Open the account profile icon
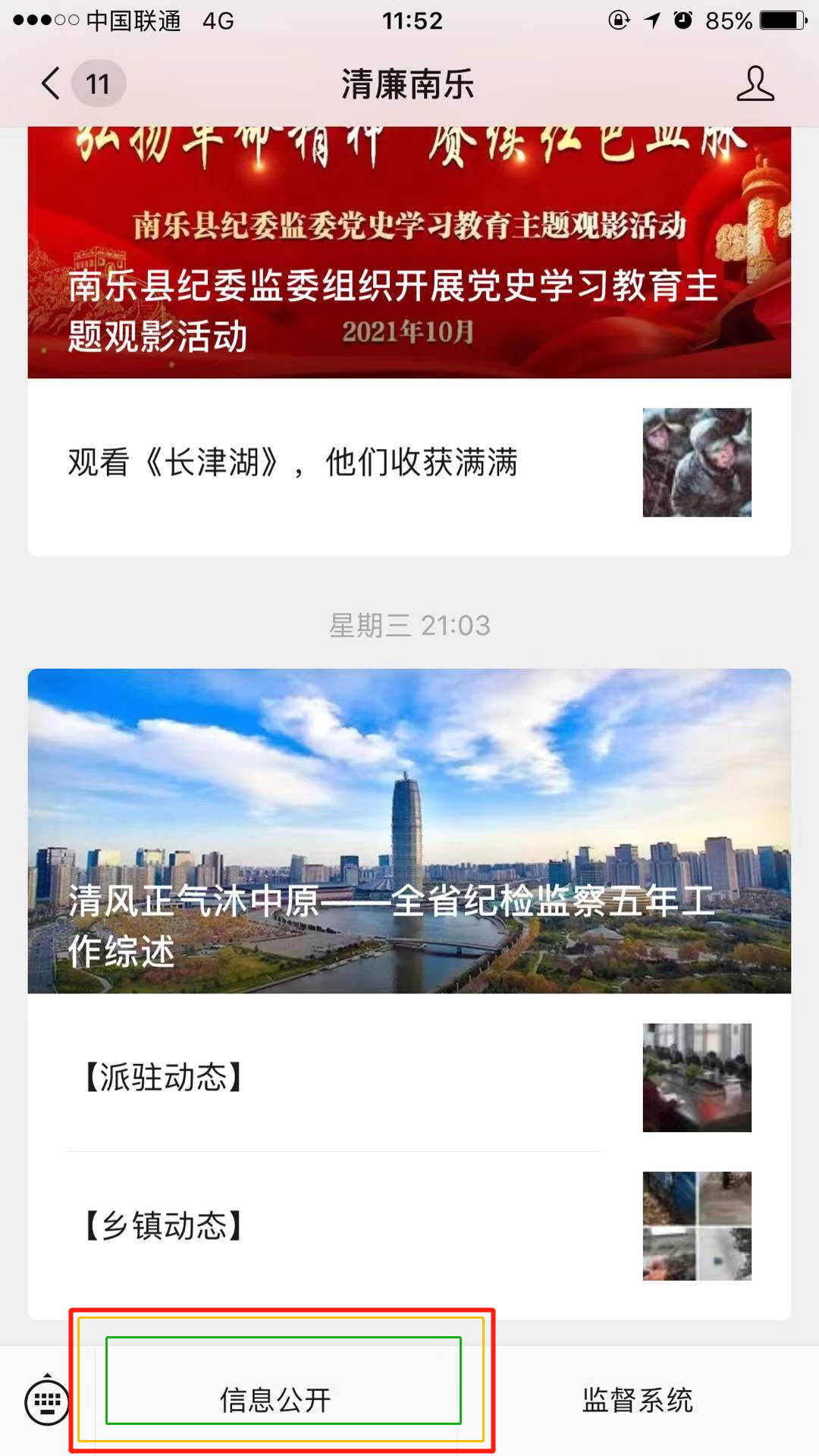Screen dimensions: 819x1456 point(755,83)
